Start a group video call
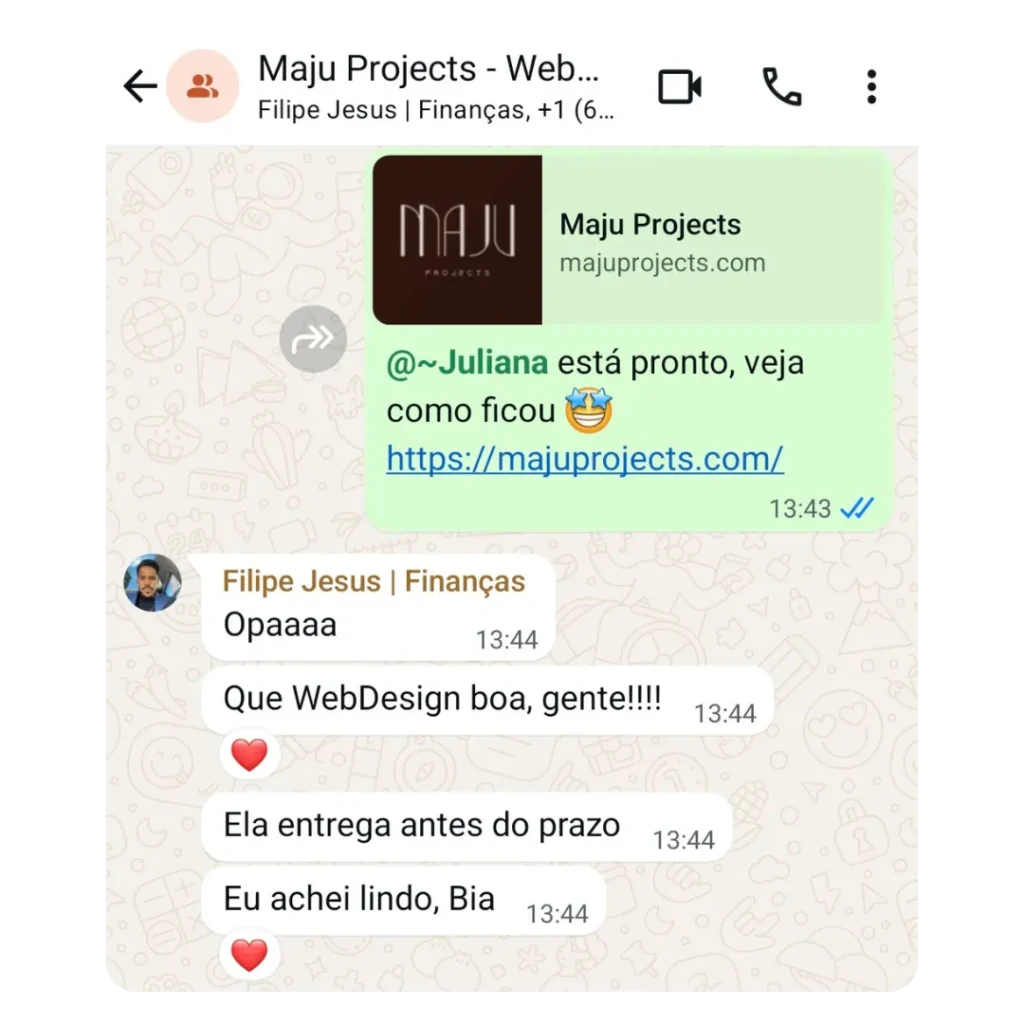Image resolution: width=1024 pixels, height=1024 pixels. [x=679, y=87]
